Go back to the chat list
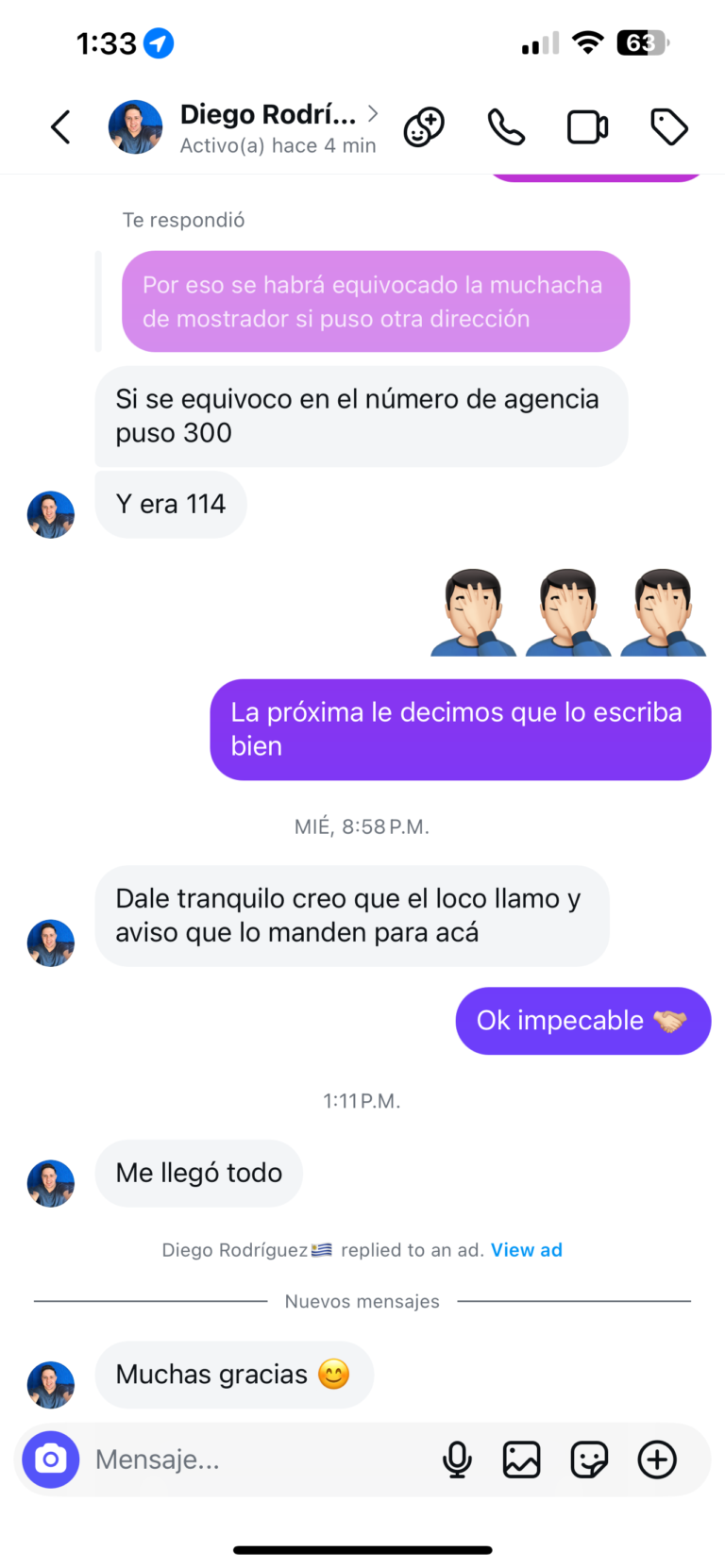The width and height of the screenshot is (725, 1568). click(x=60, y=126)
